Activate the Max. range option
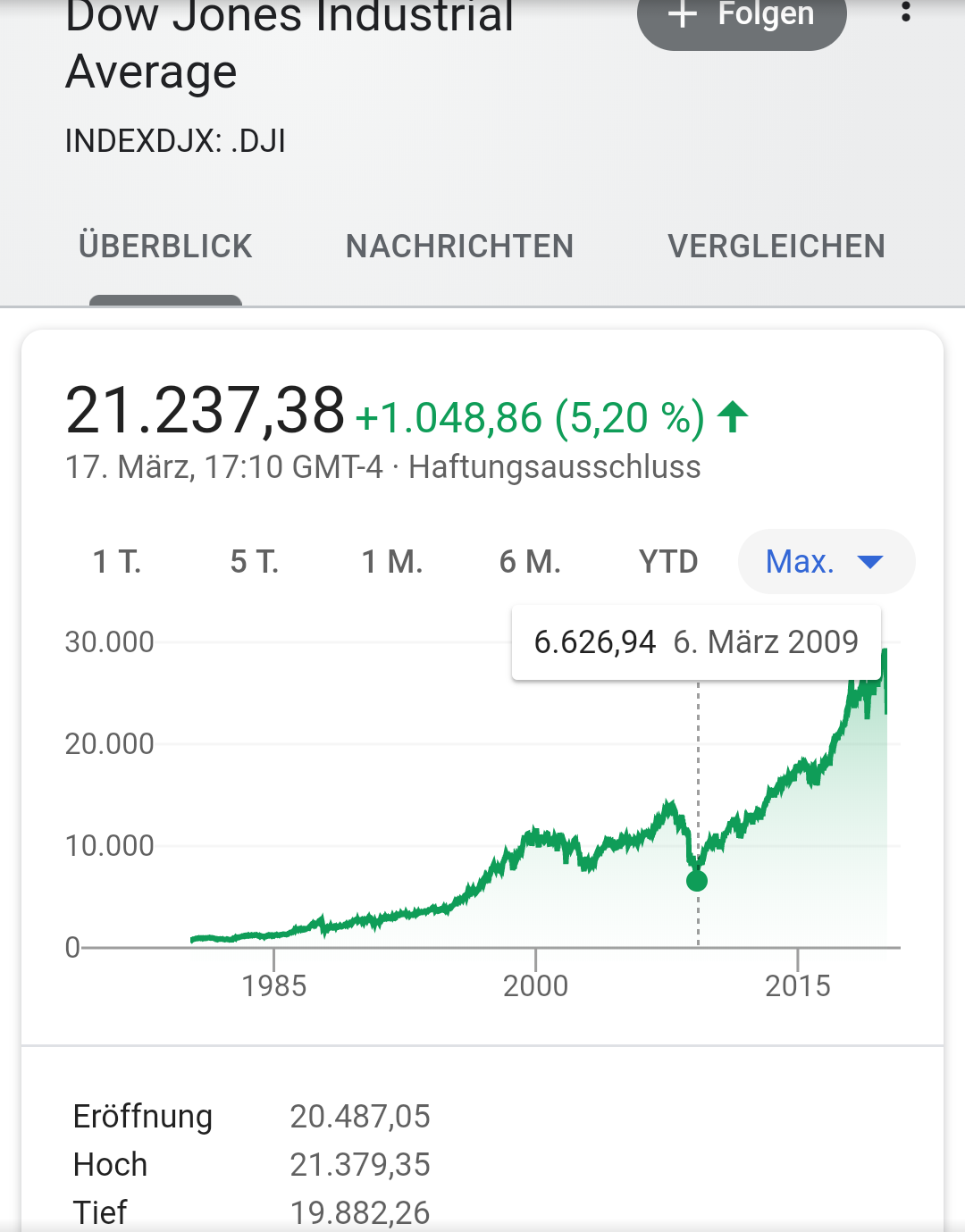The image size is (965, 1232). (801, 561)
